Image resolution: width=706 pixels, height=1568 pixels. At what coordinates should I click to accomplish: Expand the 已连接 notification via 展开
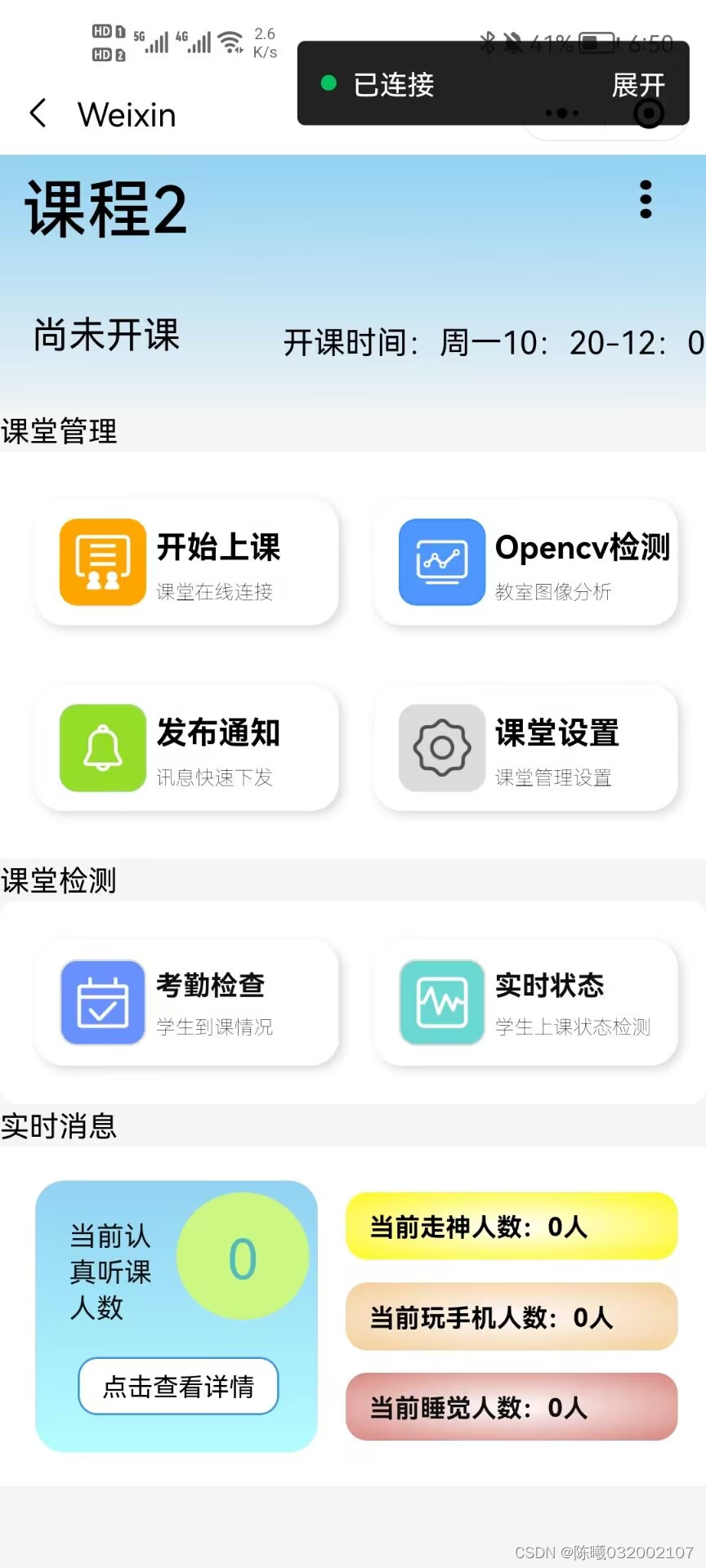pos(638,84)
